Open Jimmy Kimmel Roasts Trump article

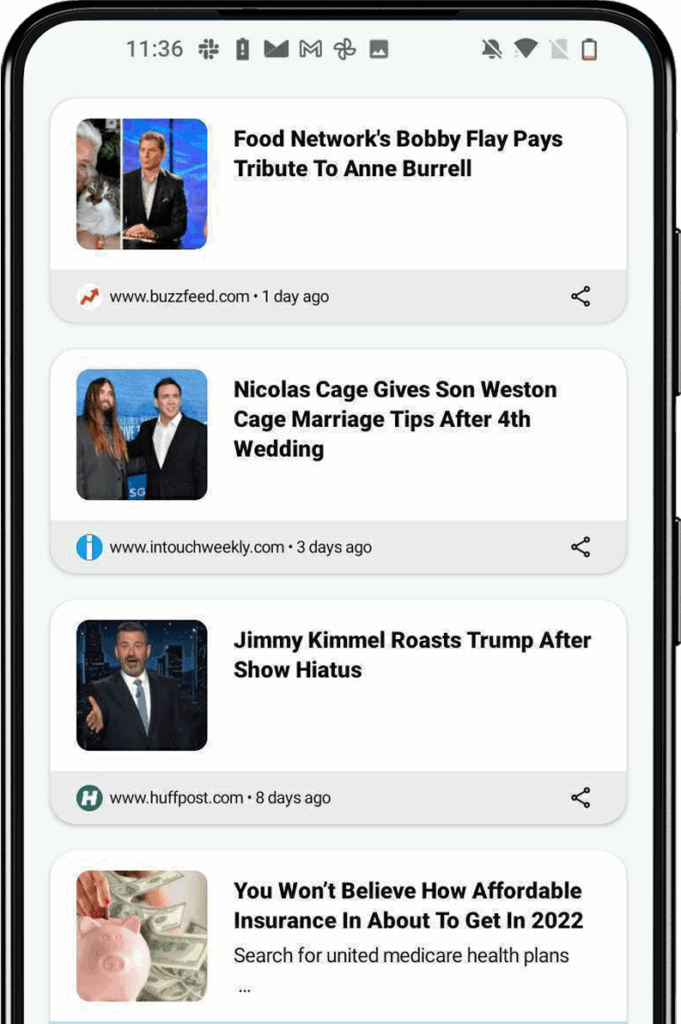pyautogui.click(x=412, y=655)
